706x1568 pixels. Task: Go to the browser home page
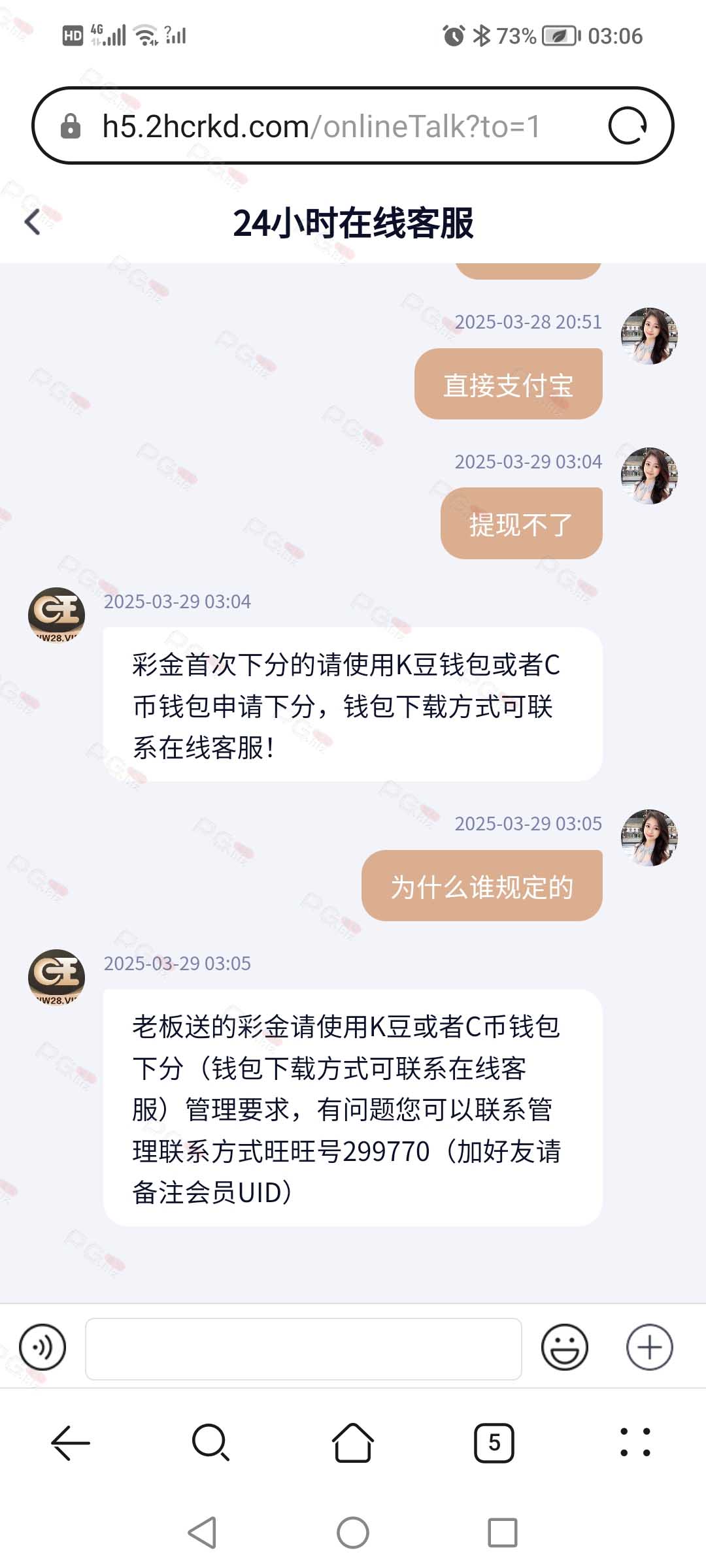[353, 1442]
